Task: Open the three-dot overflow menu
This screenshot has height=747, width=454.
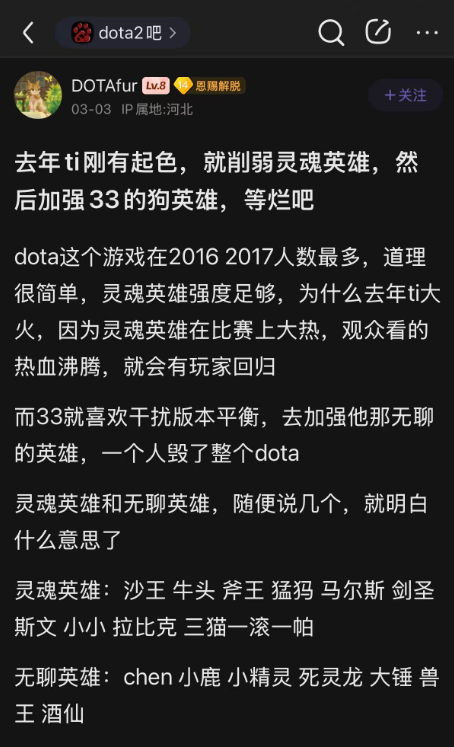Action: point(427,33)
